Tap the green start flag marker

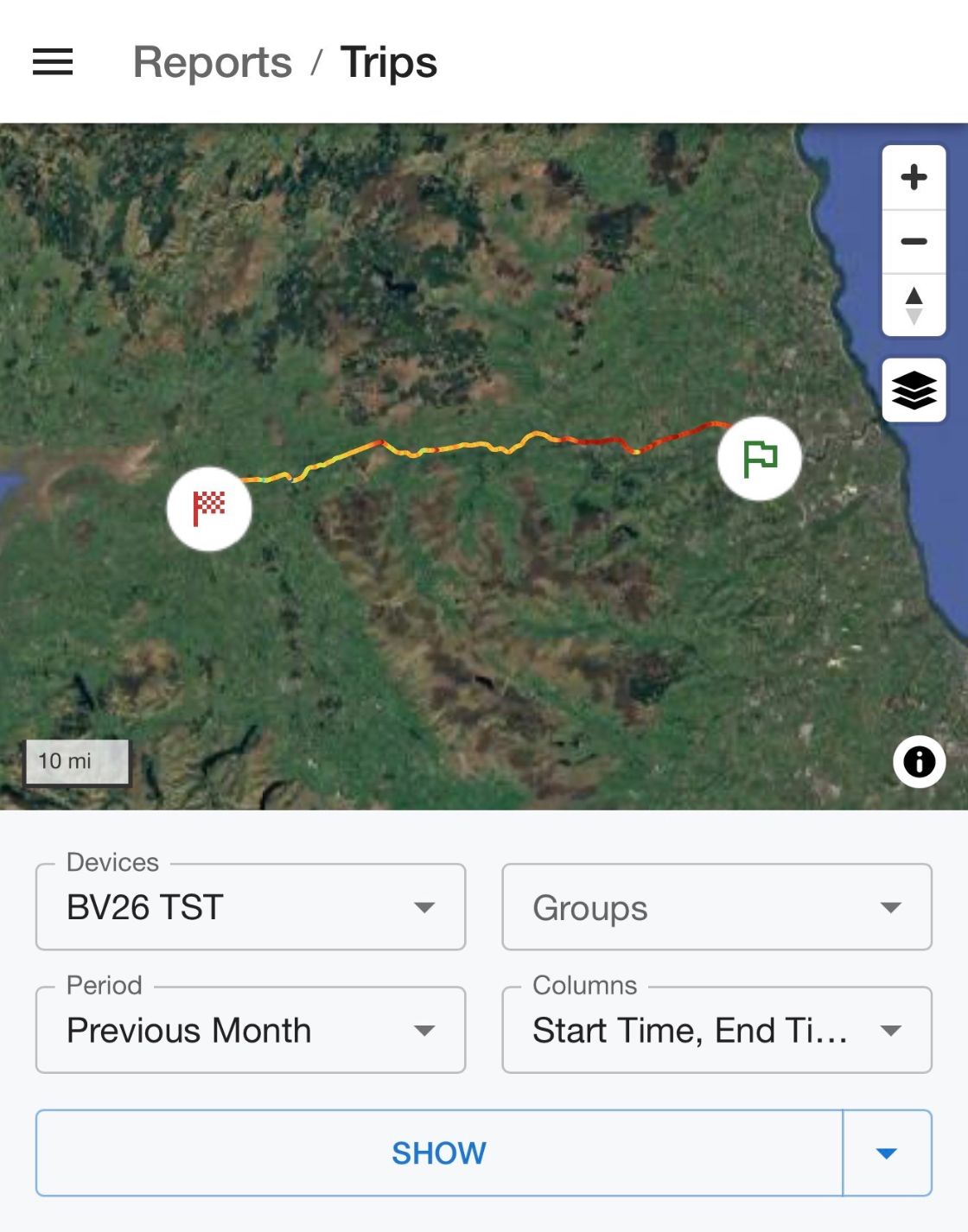tap(760, 459)
